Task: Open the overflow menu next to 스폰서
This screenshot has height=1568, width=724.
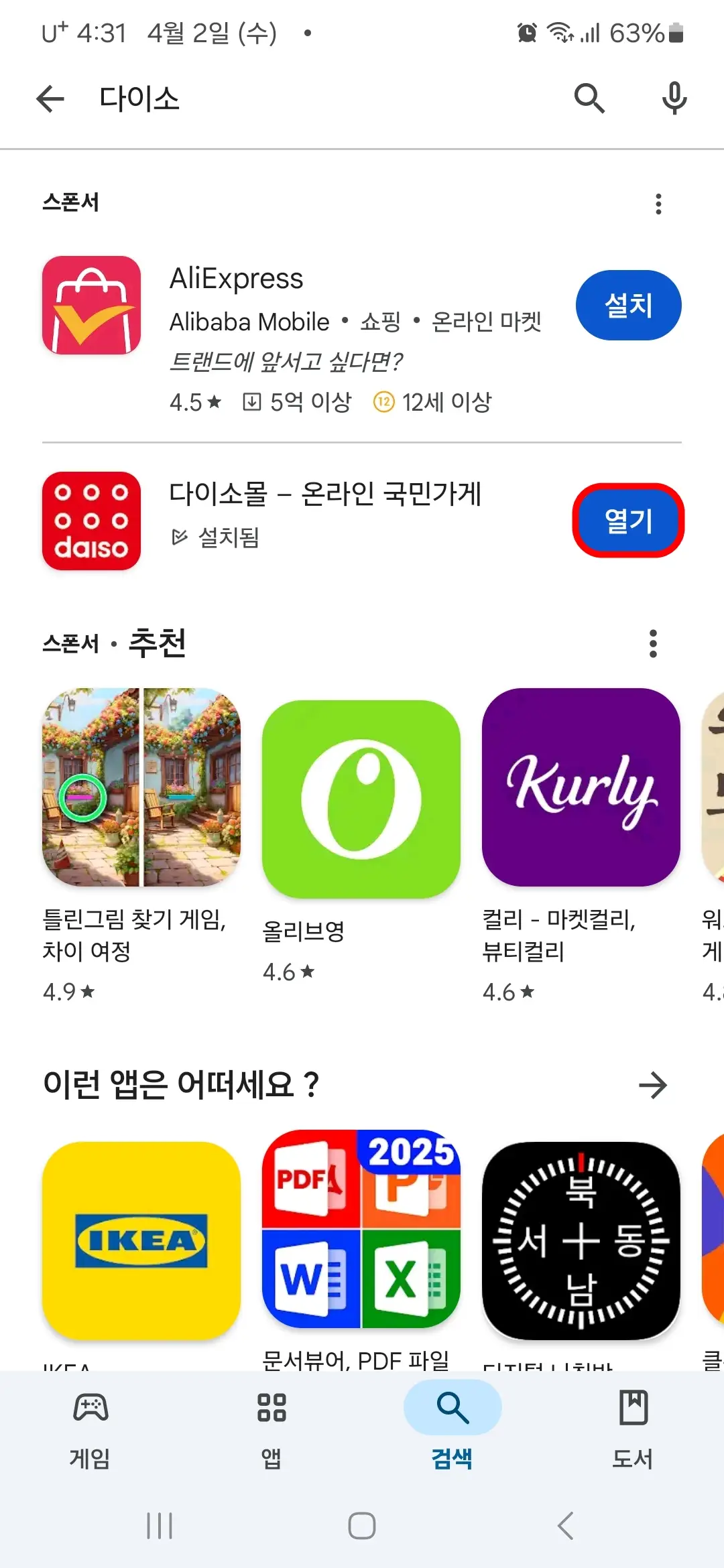Action: tap(658, 204)
